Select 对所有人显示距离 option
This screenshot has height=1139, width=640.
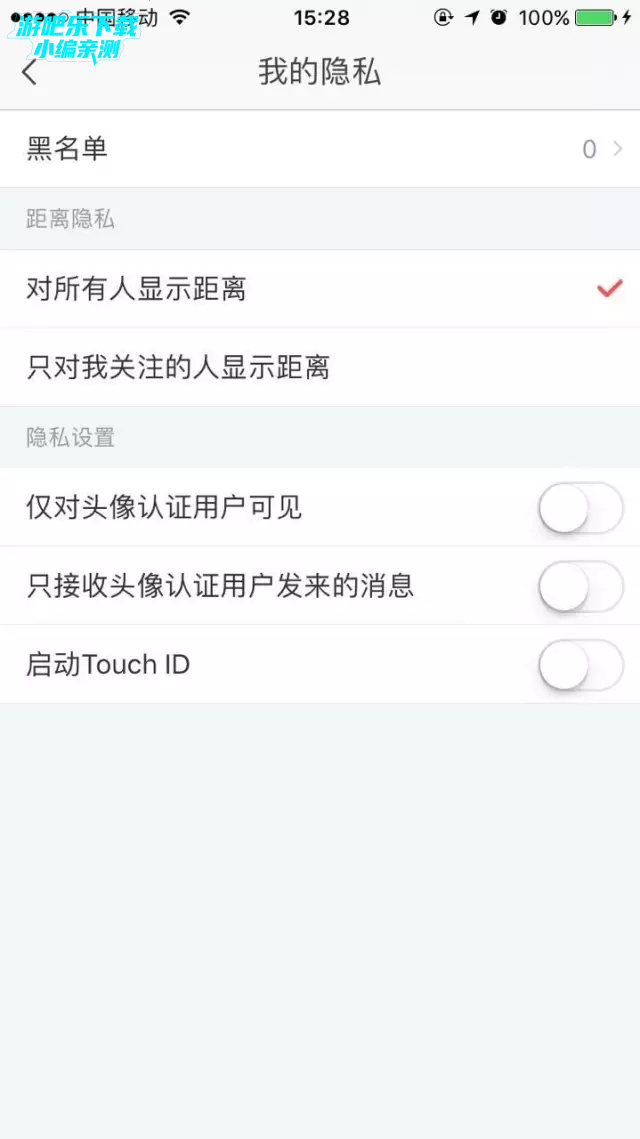click(x=320, y=289)
